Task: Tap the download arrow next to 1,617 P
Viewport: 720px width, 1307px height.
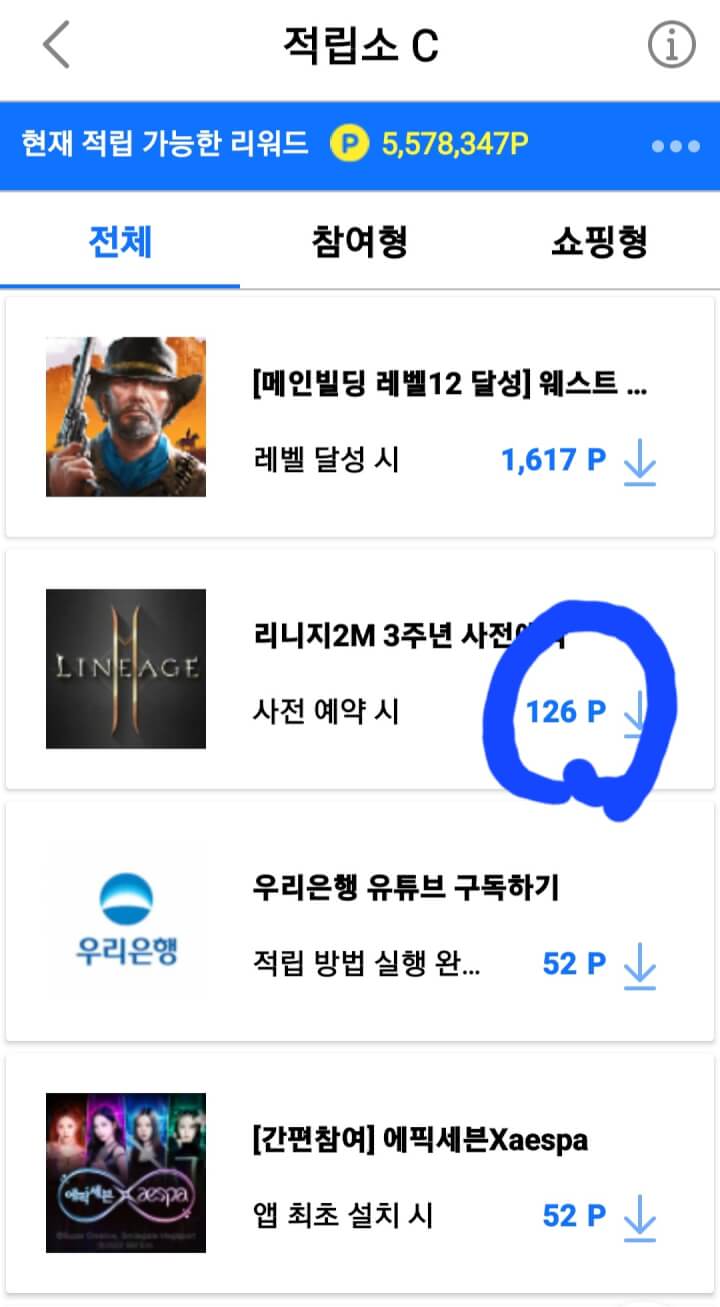Action: [x=639, y=461]
